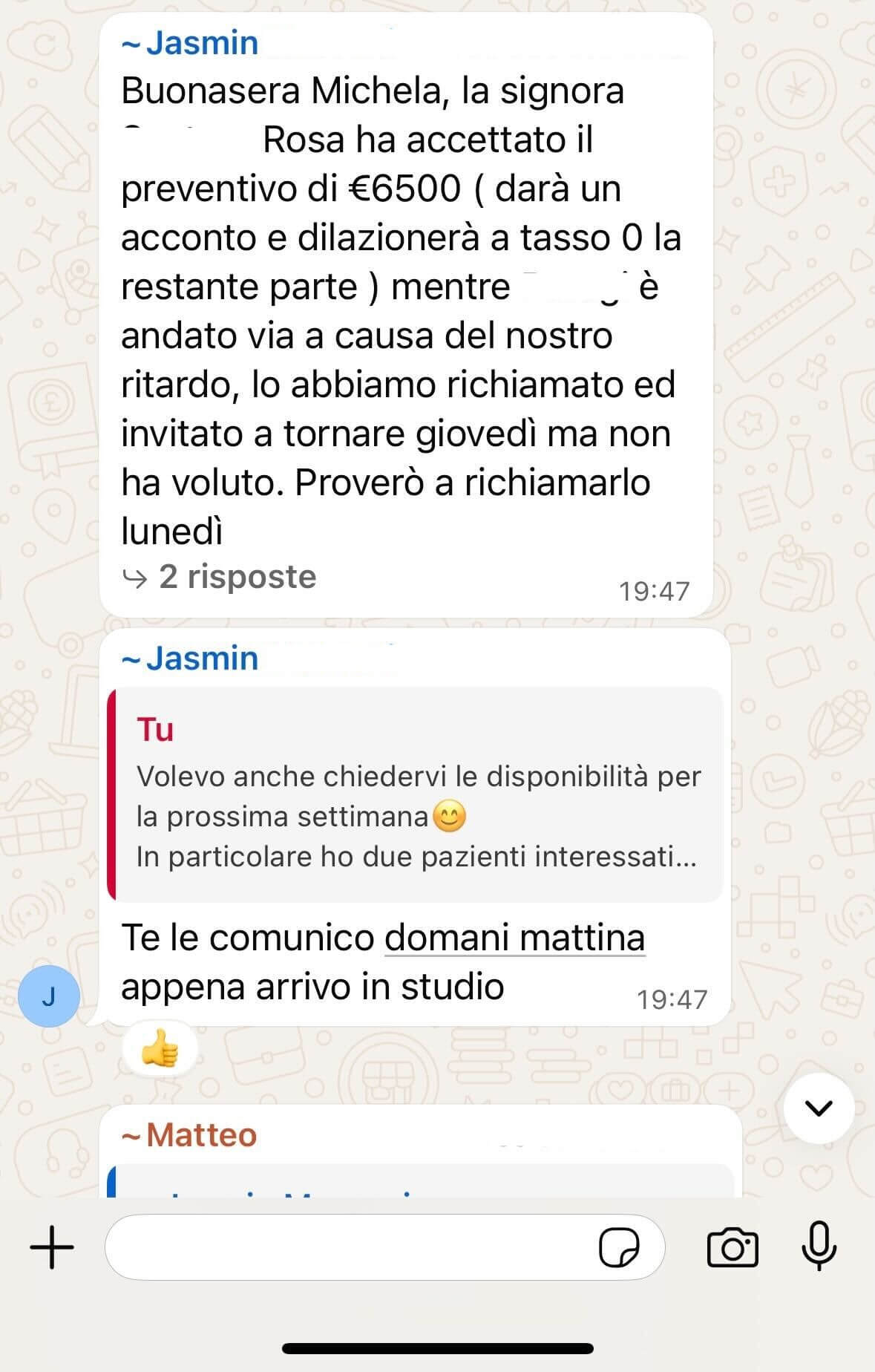
Task: Open Jasmin's avatar profile
Action: [49, 997]
